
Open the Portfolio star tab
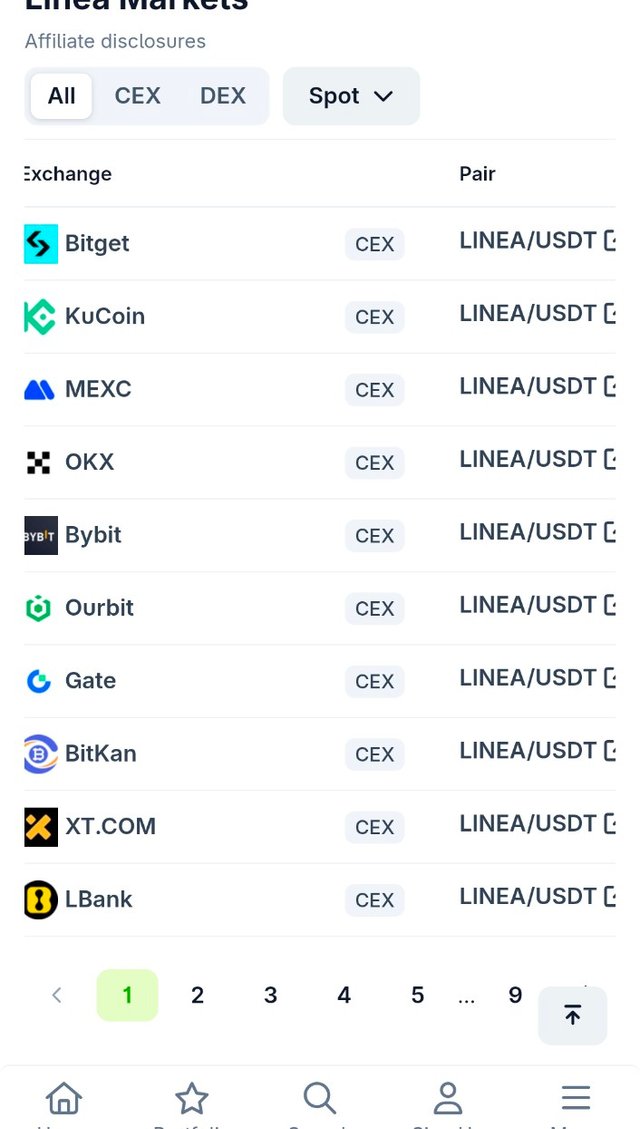(x=191, y=1102)
